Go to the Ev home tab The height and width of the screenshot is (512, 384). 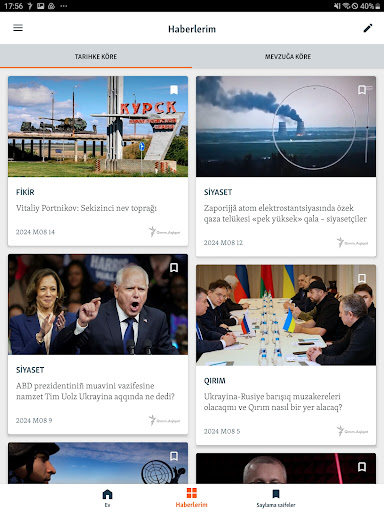tap(107, 498)
